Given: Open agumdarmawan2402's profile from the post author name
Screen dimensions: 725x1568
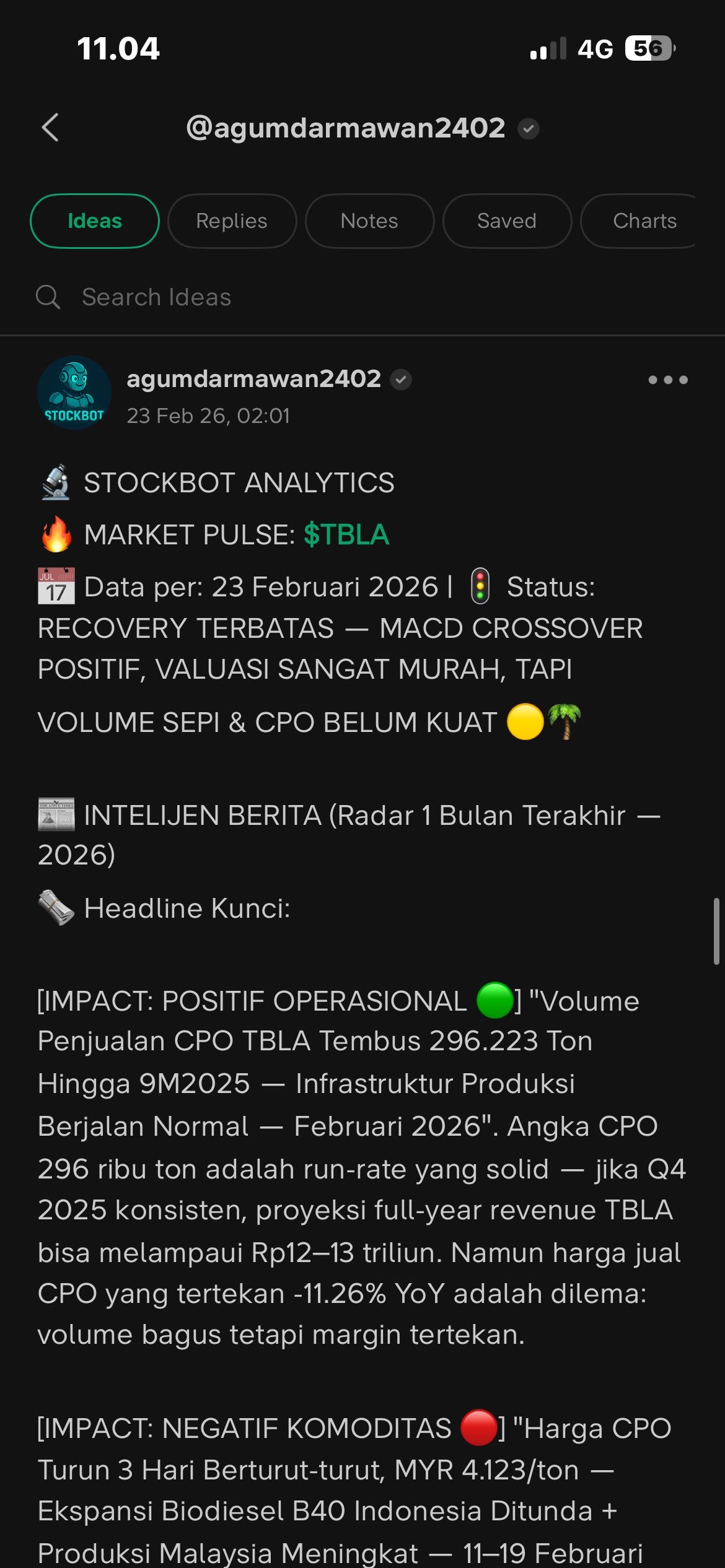Looking at the screenshot, I should point(253,378).
